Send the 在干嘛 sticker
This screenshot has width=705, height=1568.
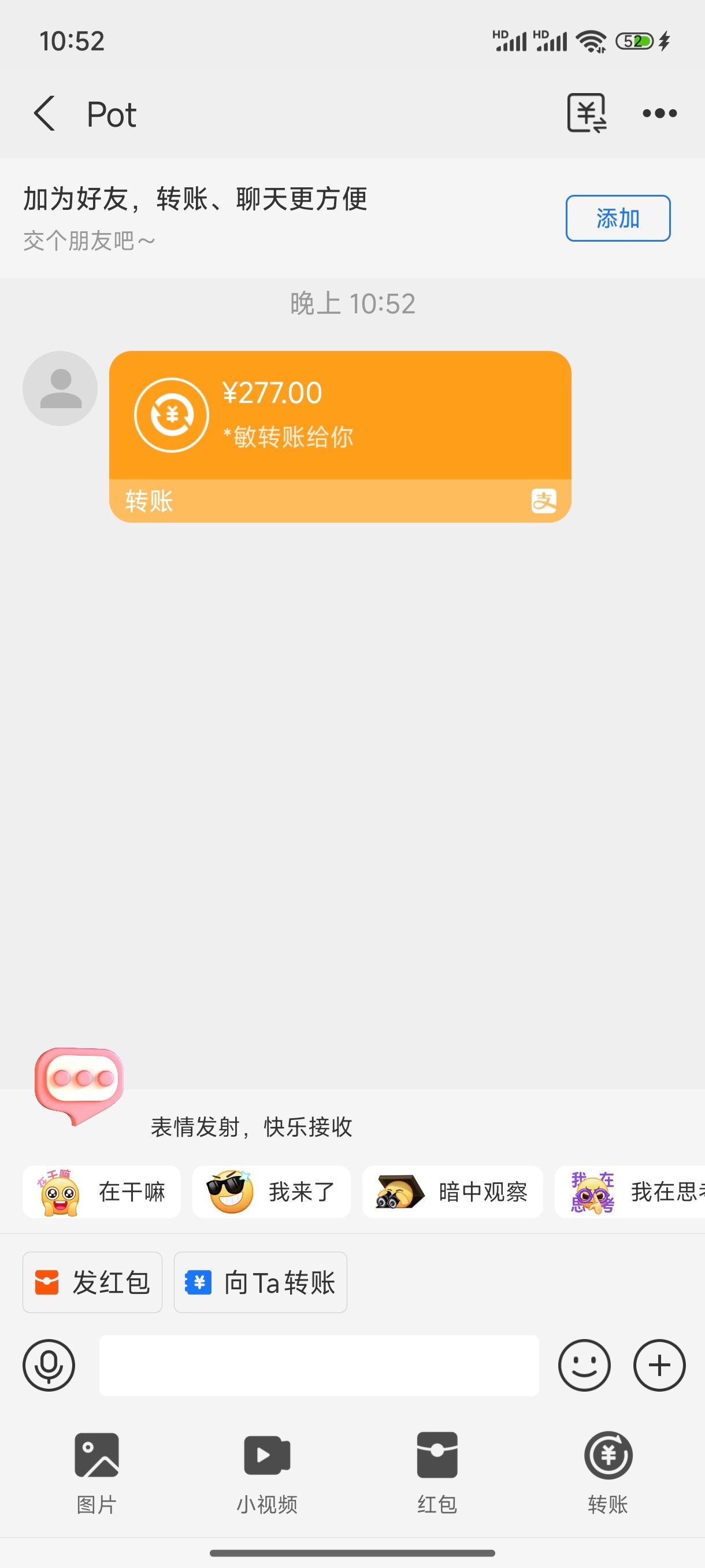(102, 1192)
